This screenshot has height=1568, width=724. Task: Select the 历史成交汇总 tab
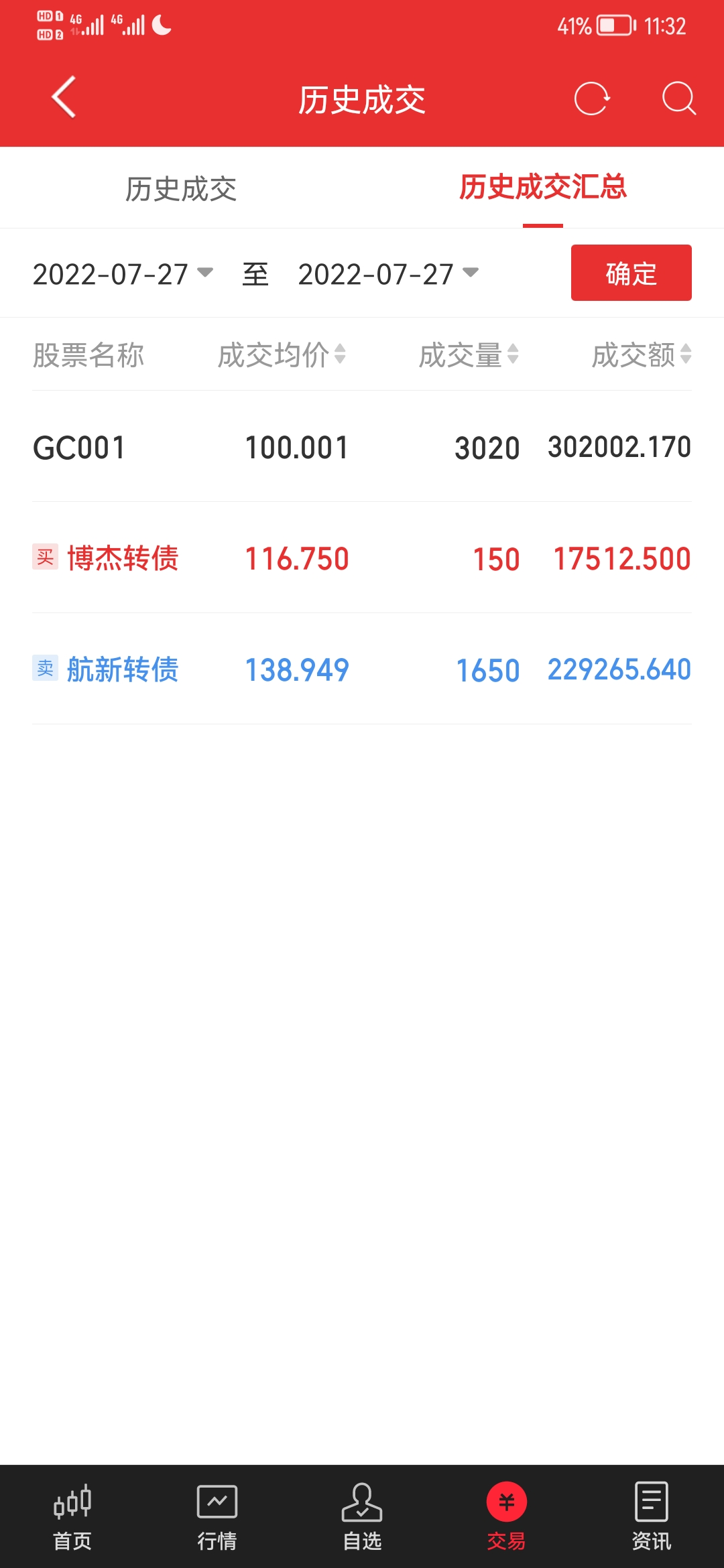542,188
